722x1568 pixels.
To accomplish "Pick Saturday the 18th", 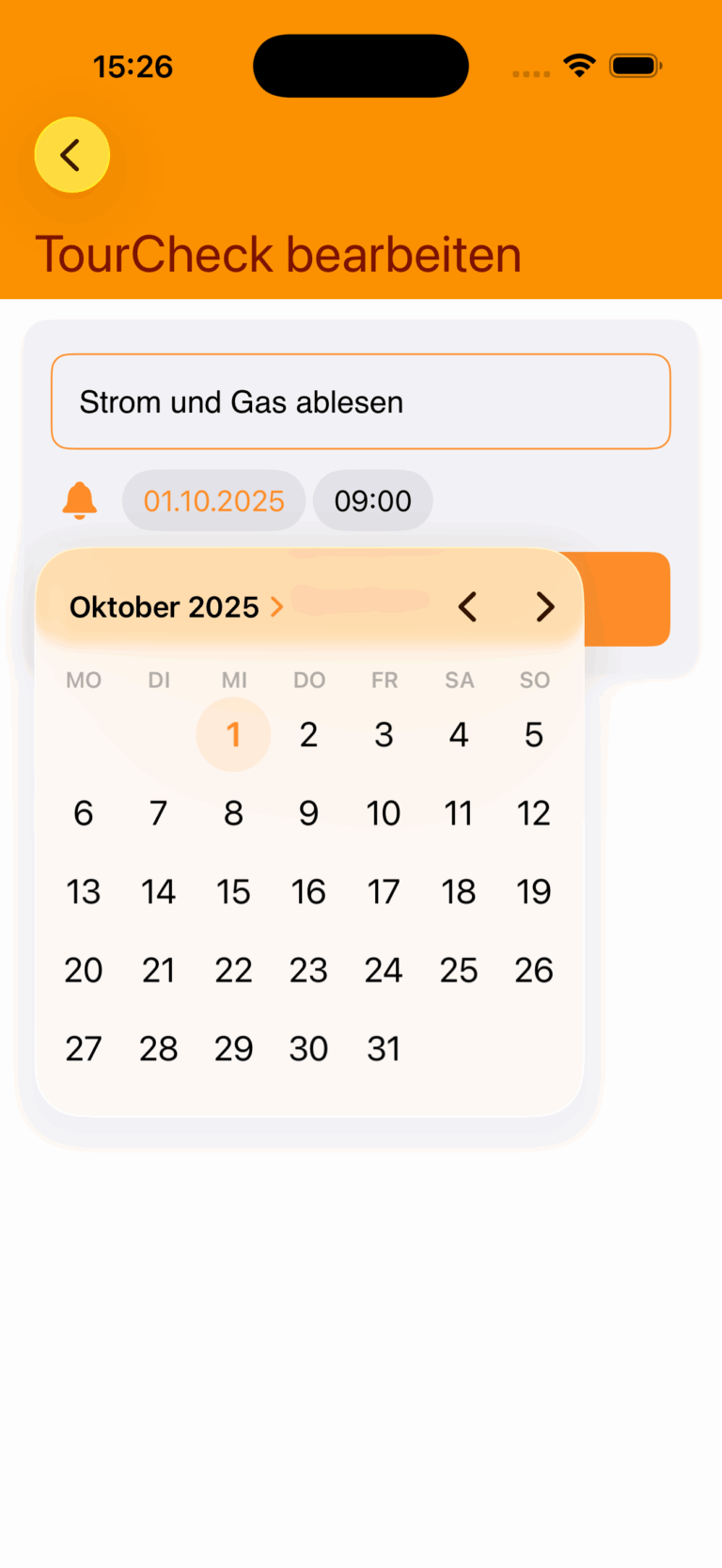I will coord(459,892).
